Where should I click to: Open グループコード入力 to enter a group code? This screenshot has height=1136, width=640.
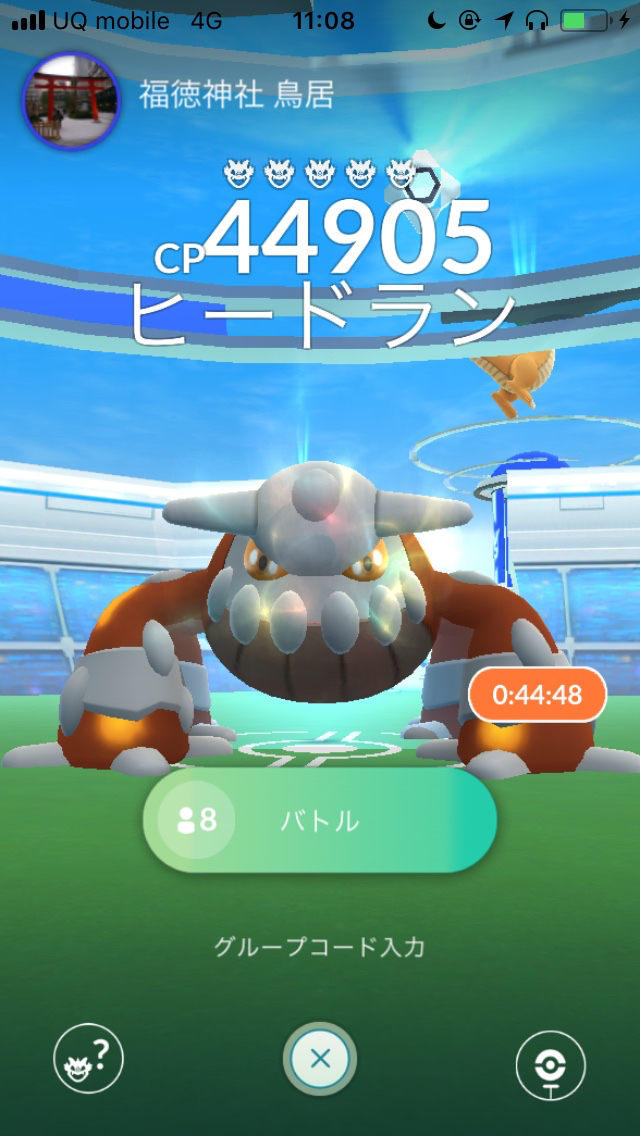(x=320, y=947)
